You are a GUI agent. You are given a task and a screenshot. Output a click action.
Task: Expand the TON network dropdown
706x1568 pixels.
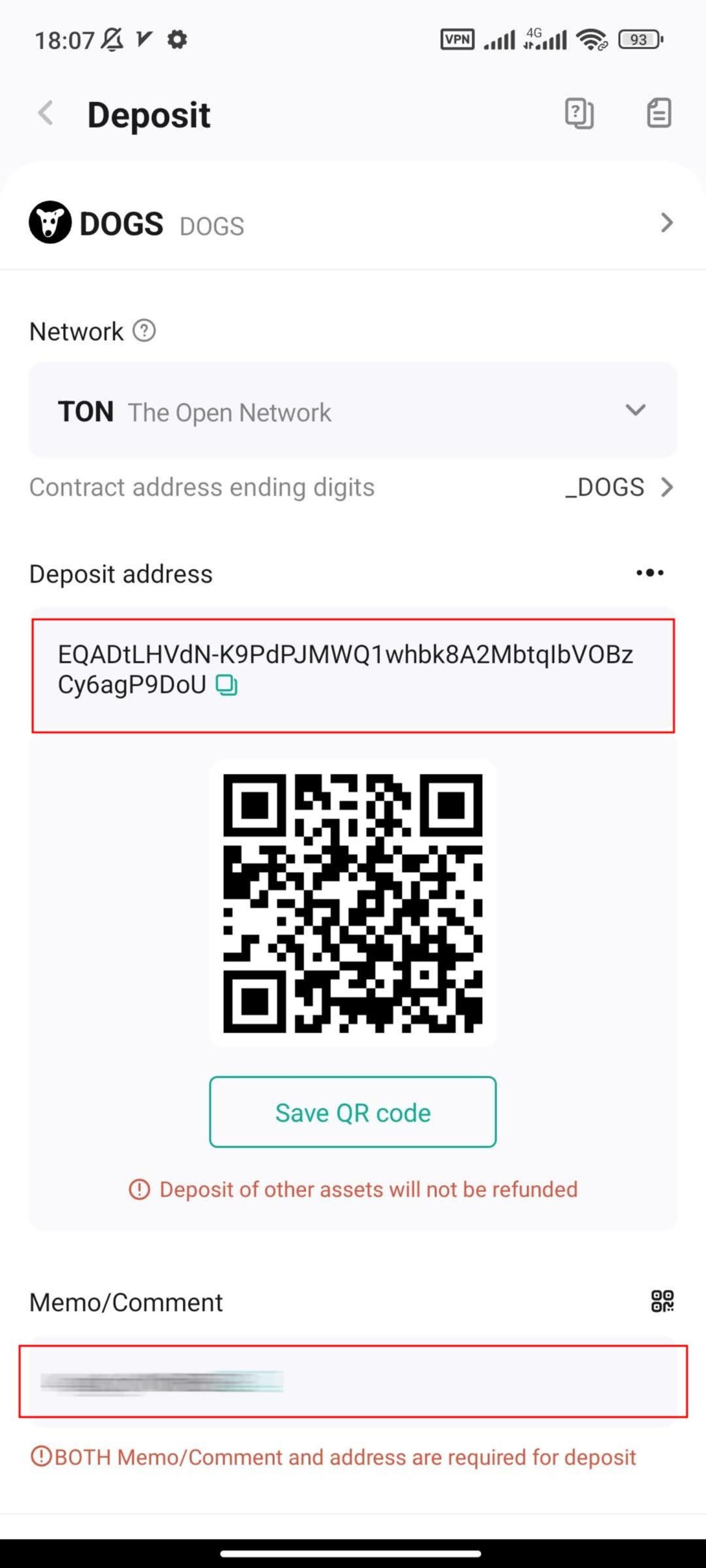[x=353, y=411]
